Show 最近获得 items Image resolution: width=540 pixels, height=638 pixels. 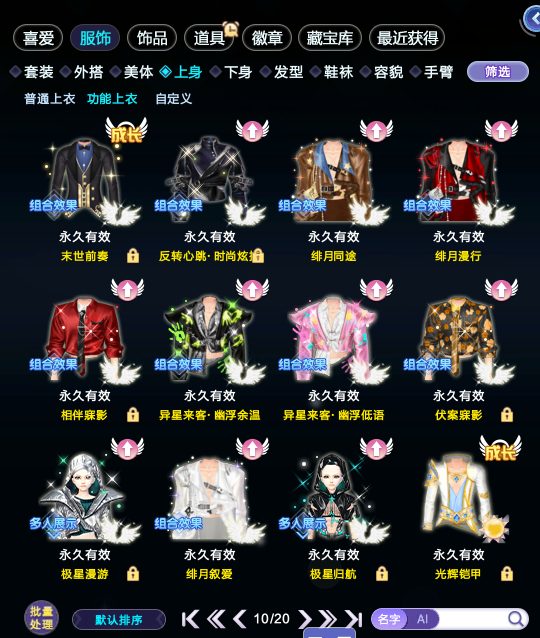click(407, 38)
